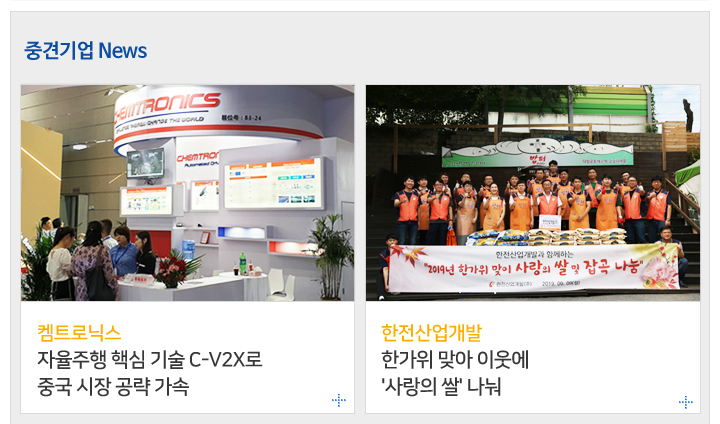
Task: Tap the plus icon on the 켐트로닉스 card
Action: (x=339, y=400)
